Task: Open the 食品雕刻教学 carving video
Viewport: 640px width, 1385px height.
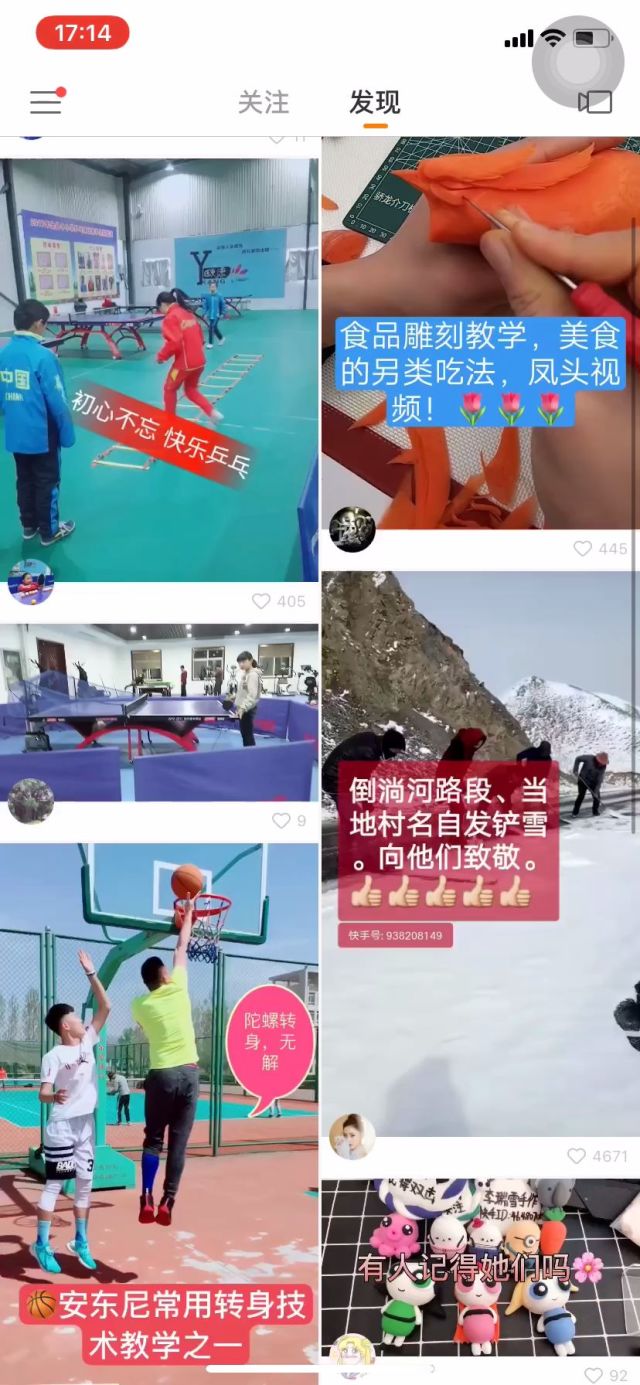Action: [x=481, y=333]
